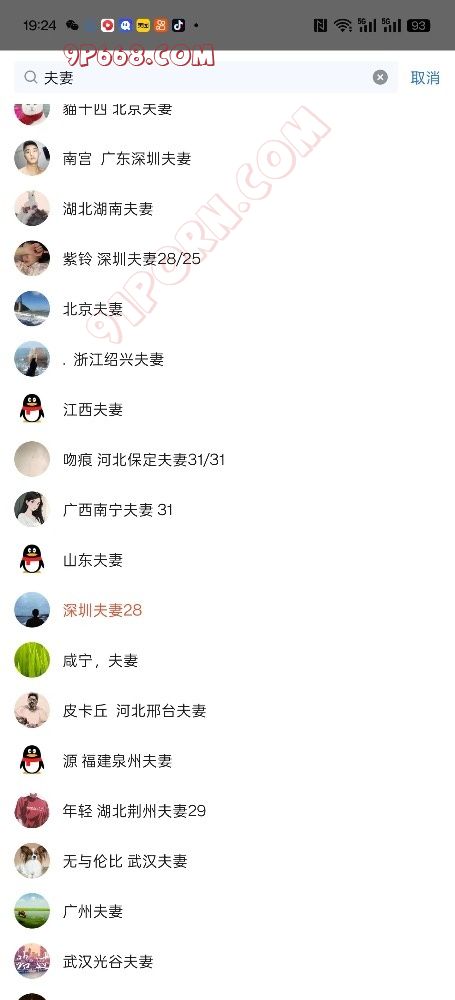Select the 山东夫妻 result
The image size is (455, 1000).
click(x=227, y=559)
